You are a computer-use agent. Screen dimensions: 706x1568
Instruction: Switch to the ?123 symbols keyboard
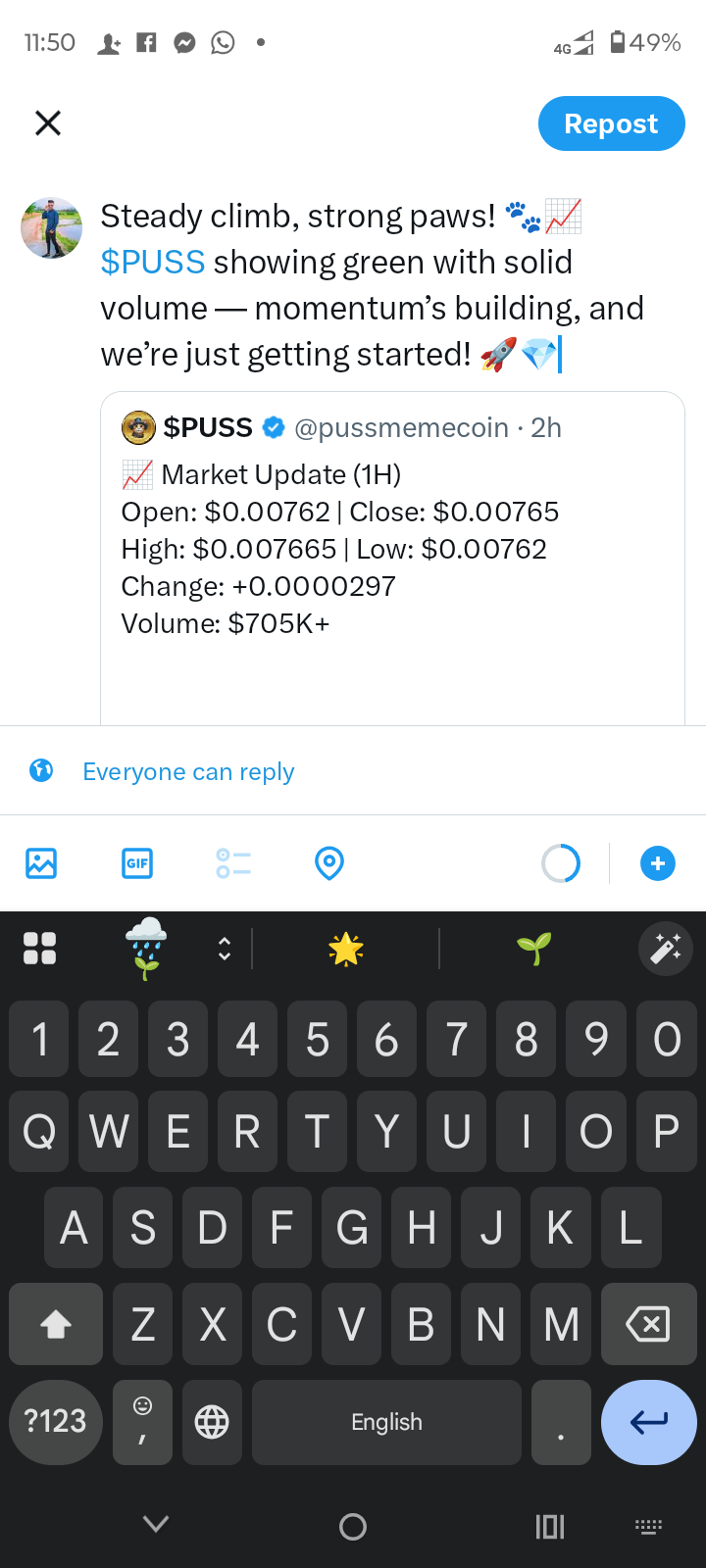(x=56, y=1422)
